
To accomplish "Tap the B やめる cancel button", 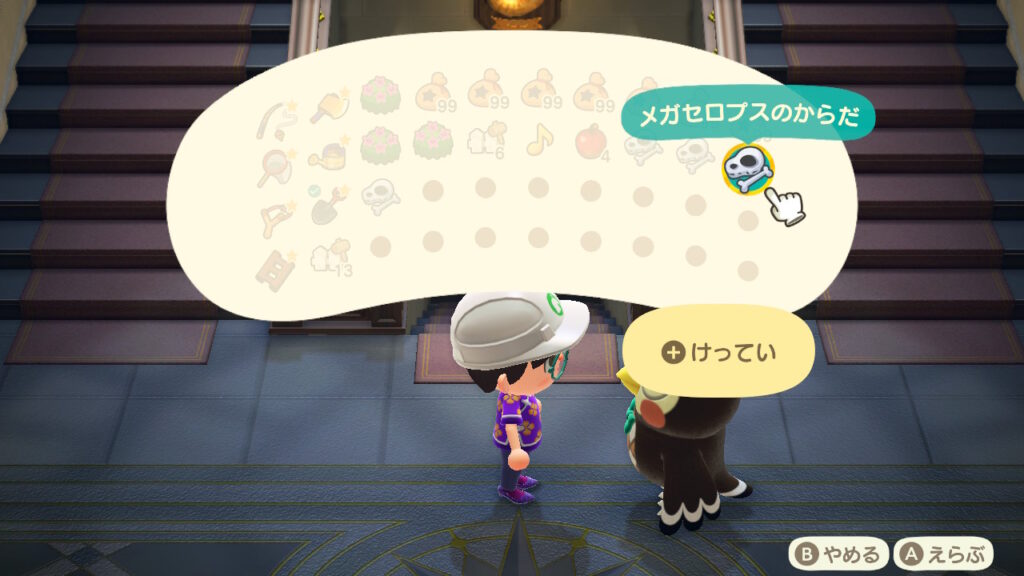I will [840, 553].
